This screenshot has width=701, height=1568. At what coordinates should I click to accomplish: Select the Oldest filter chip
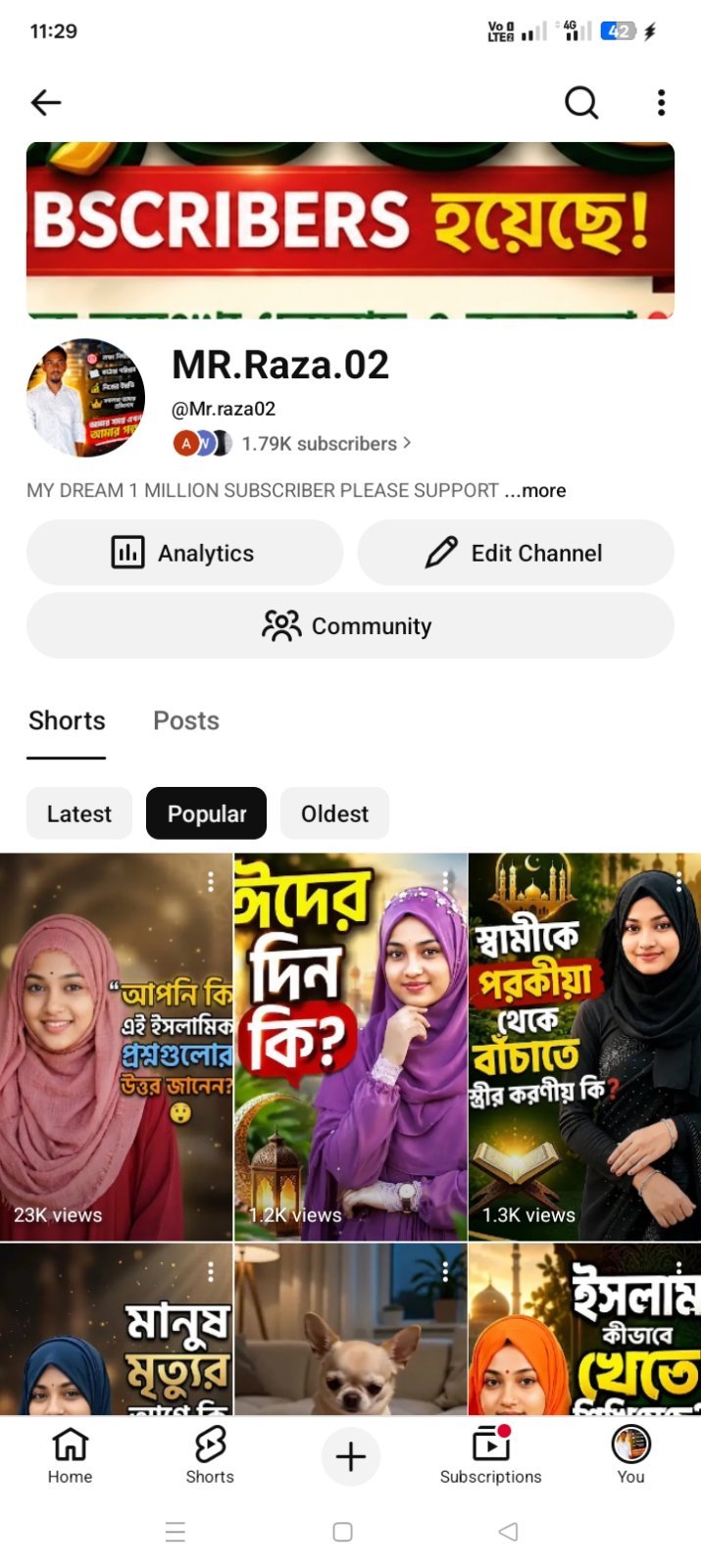click(x=334, y=813)
